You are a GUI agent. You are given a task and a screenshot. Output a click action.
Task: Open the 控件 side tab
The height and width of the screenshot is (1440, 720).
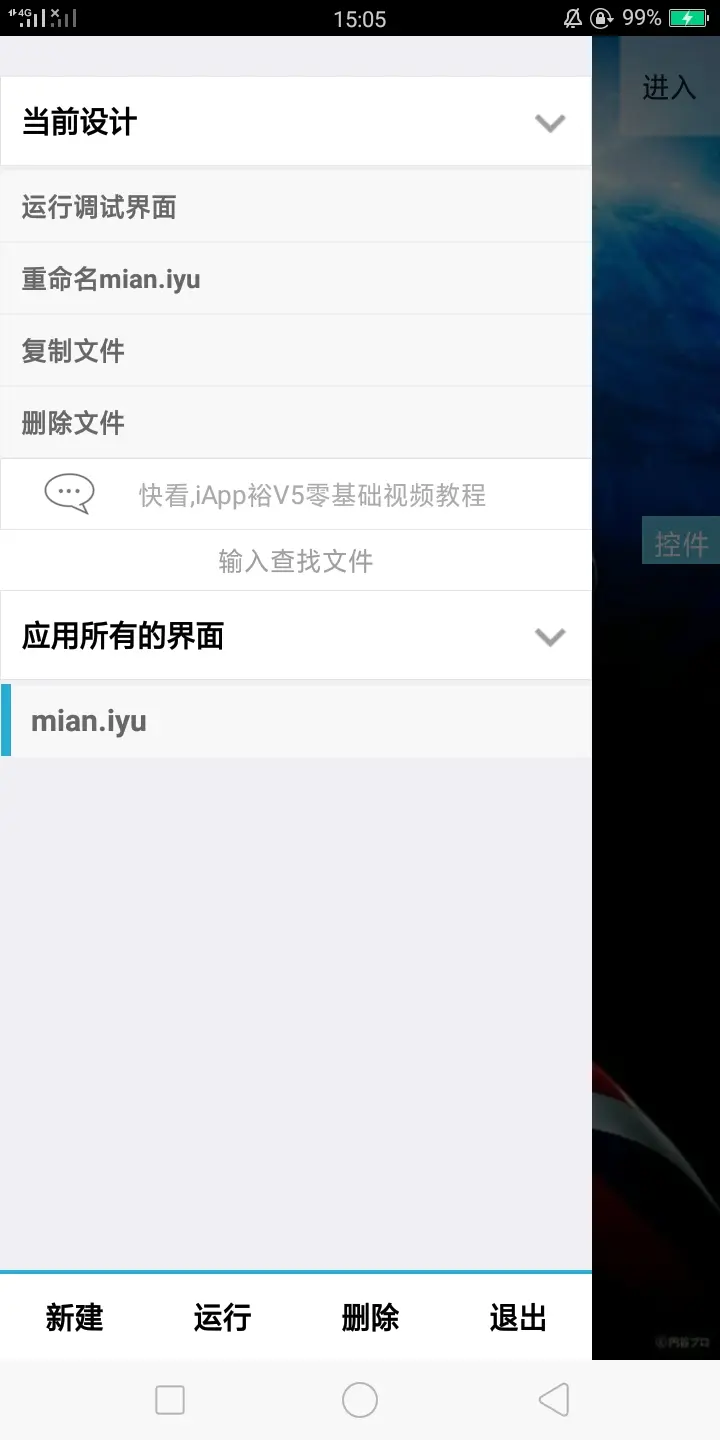coord(681,544)
